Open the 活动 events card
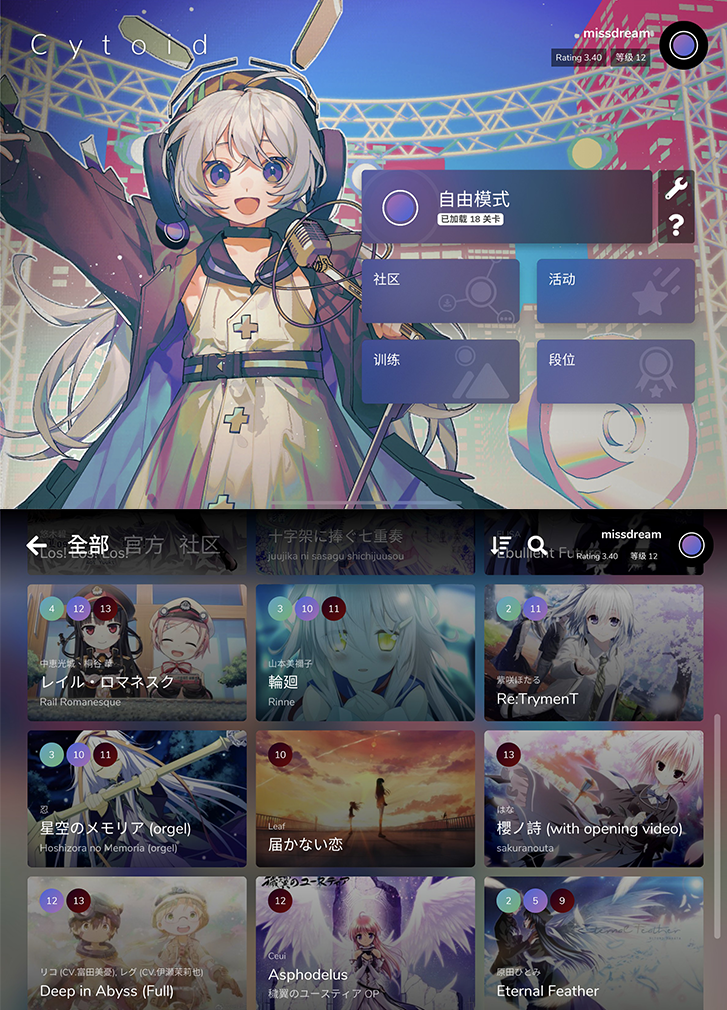The image size is (727, 1010). click(615, 291)
